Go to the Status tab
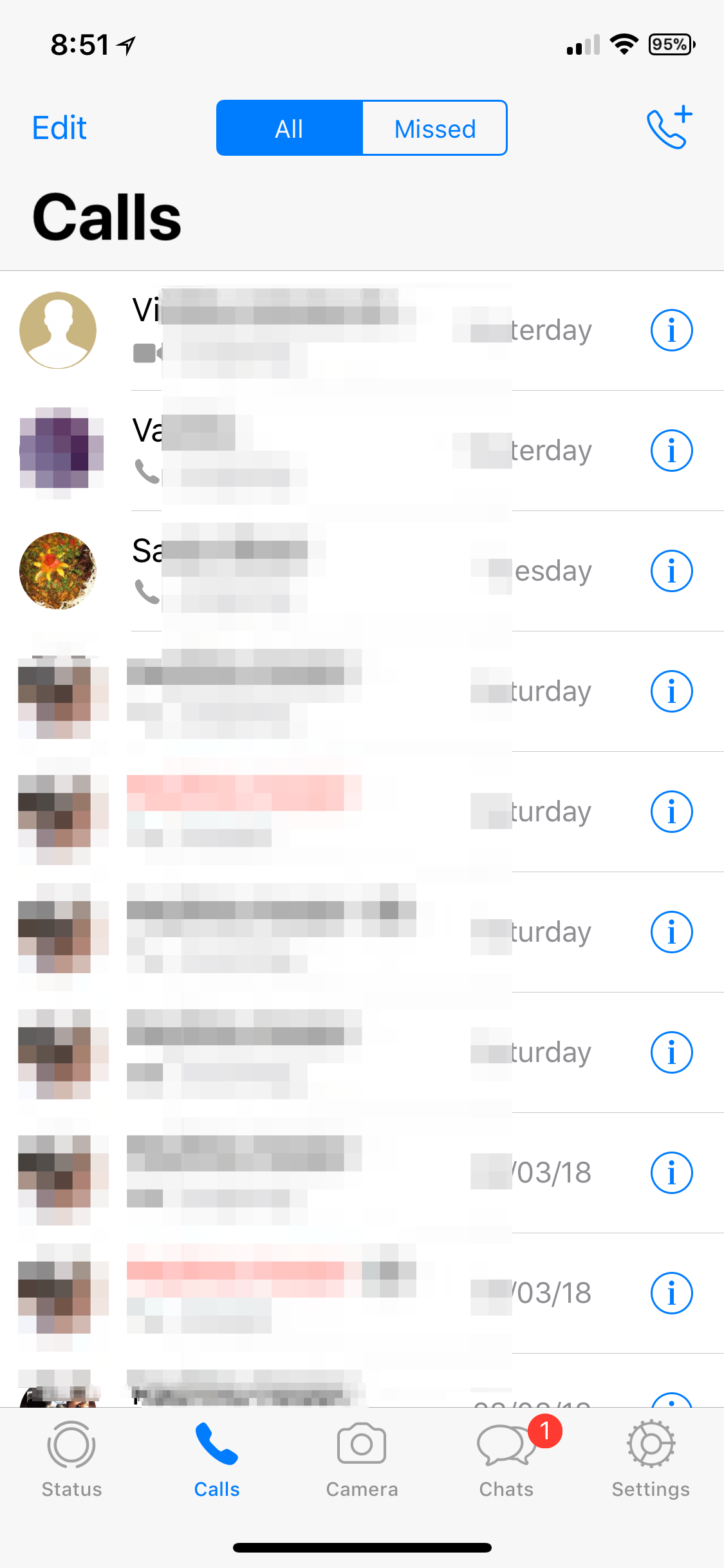Viewport: 724px width, 1568px height. (x=71, y=1461)
